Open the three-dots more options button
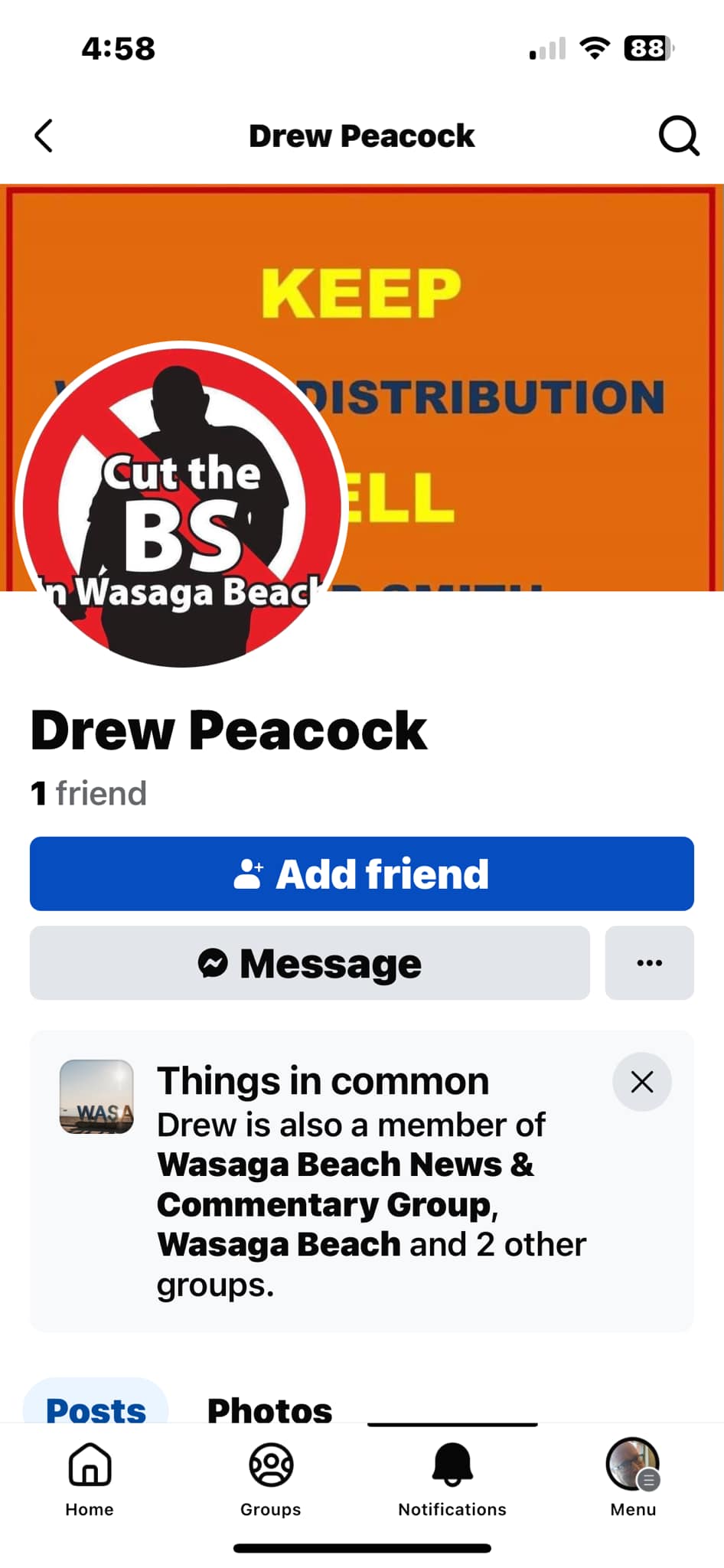Image resolution: width=724 pixels, height=1568 pixels. (x=649, y=963)
